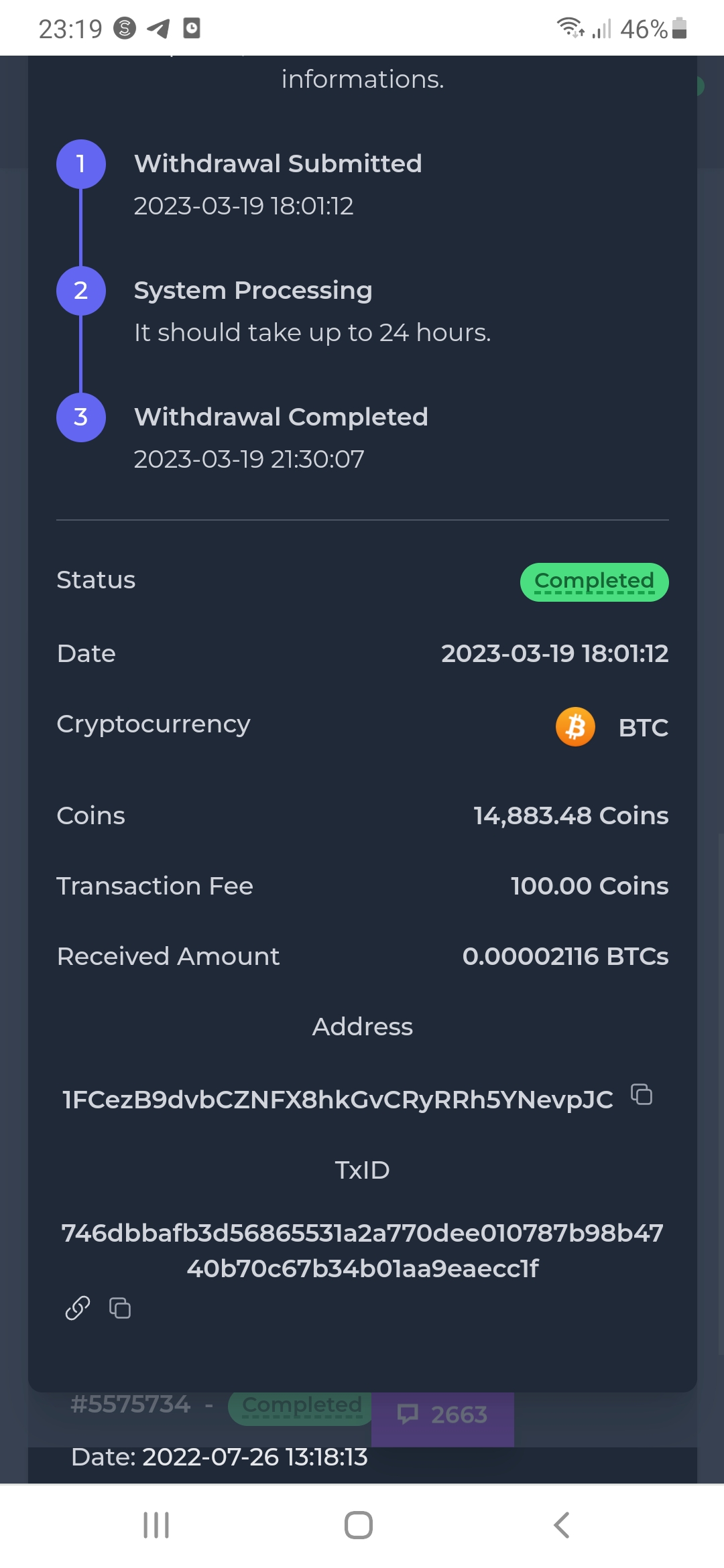Go back with system back button
The width and height of the screenshot is (724, 1568).
[x=562, y=1525]
